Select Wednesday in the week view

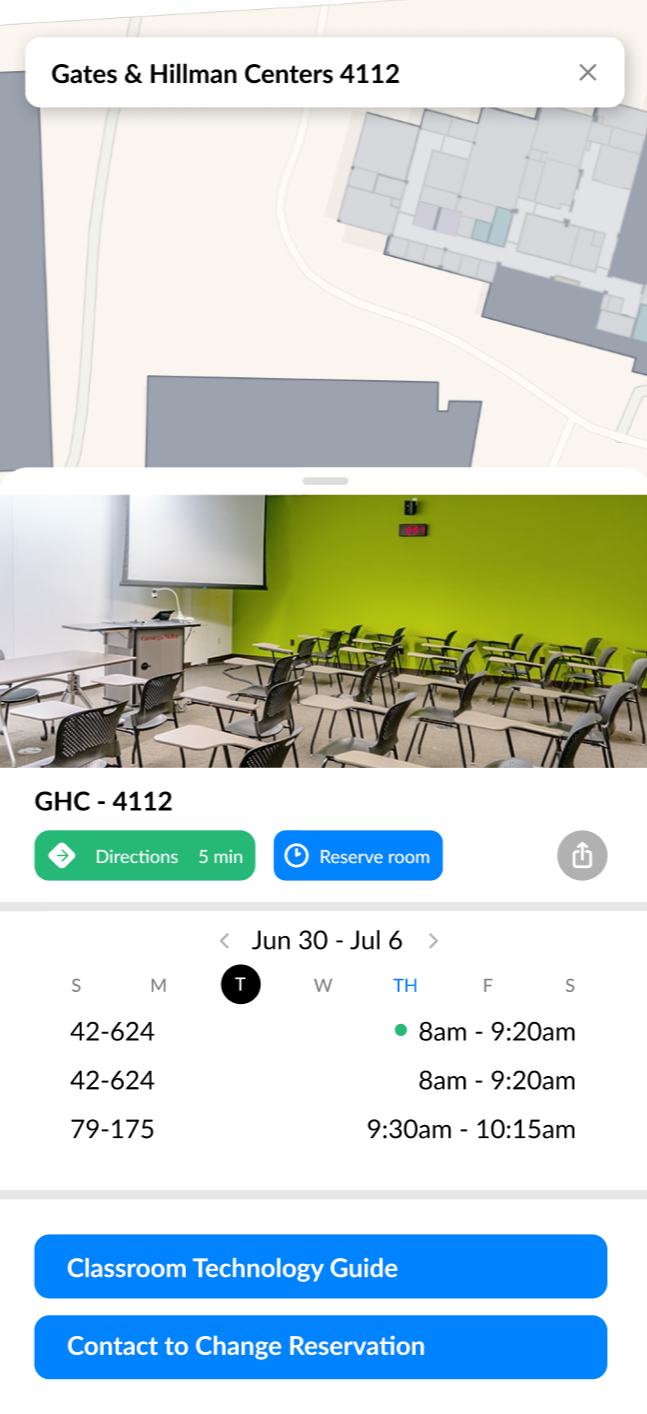(x=323, y=985)
